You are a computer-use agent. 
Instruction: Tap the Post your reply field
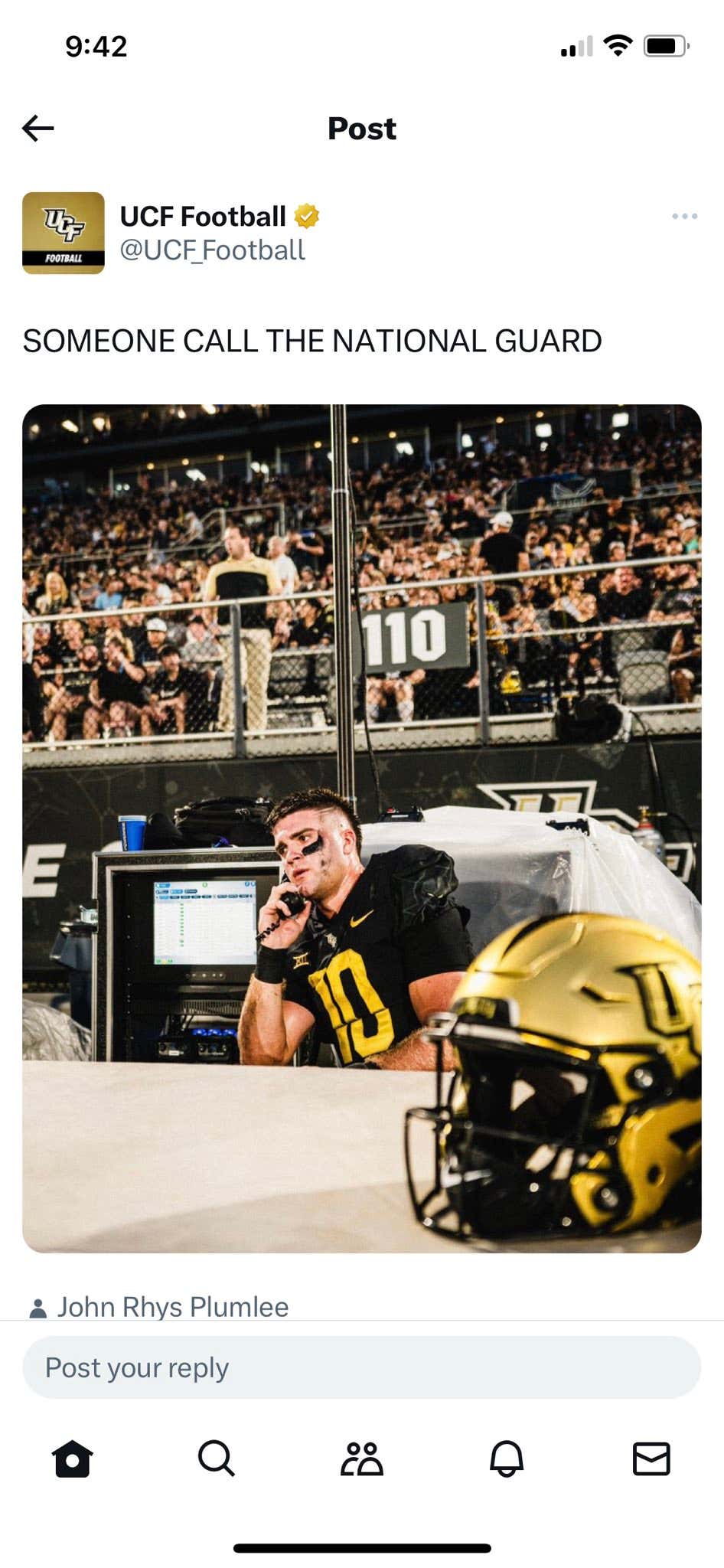point(361,1366)
